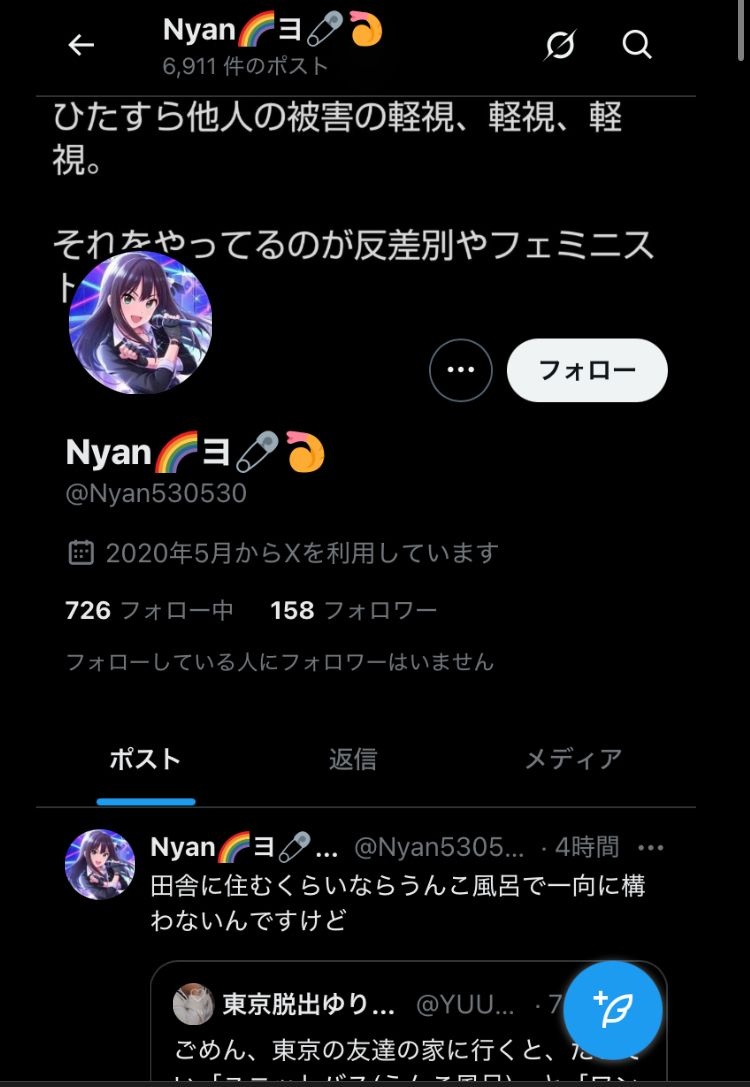
Task: Switch to the 返信 tab
Action: (x=353, y=759)
